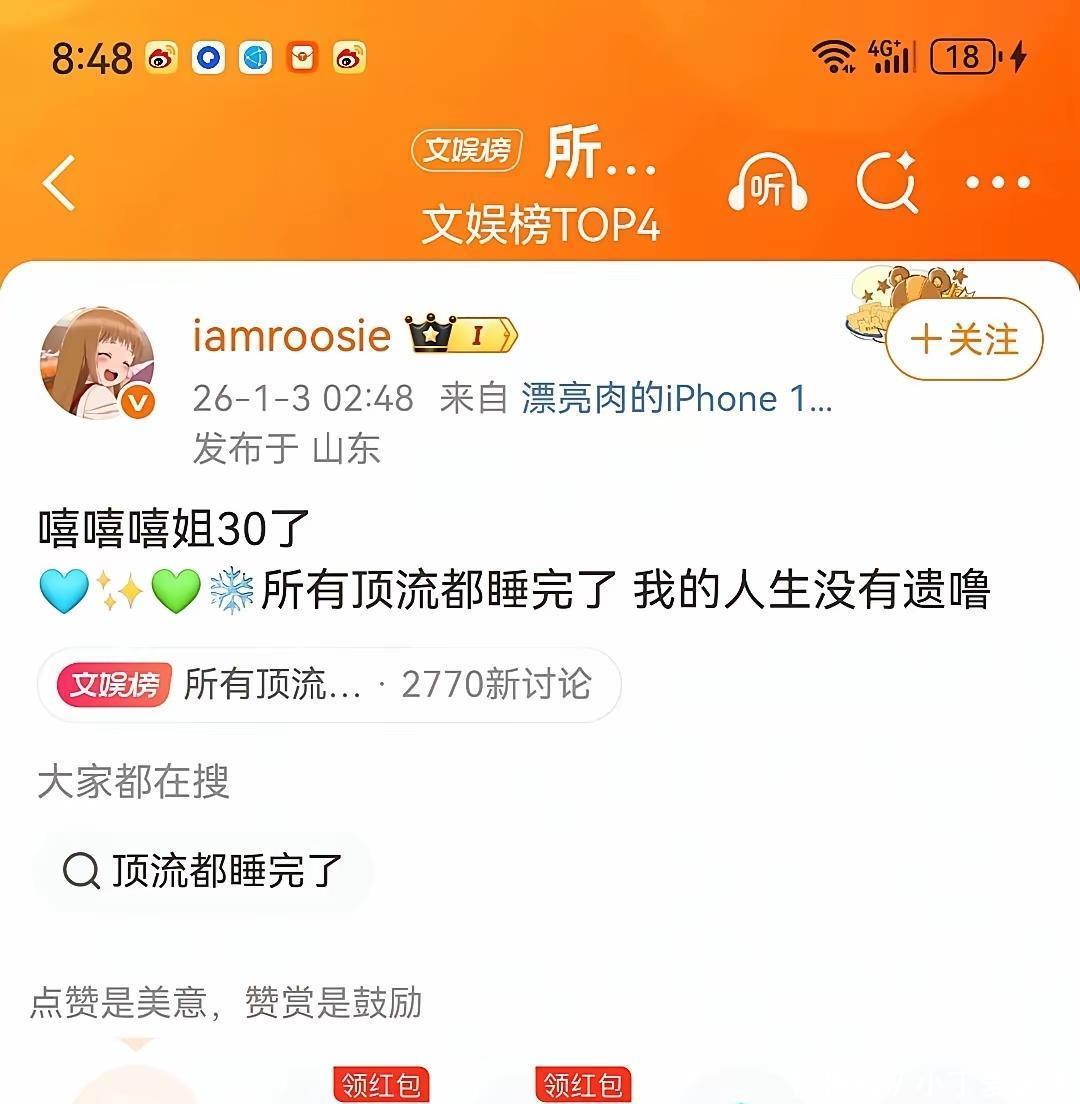This screenshot has width=1080, height=1104.
Task: Open the 漂亮肉的iPhone source link
Action: 676,399
